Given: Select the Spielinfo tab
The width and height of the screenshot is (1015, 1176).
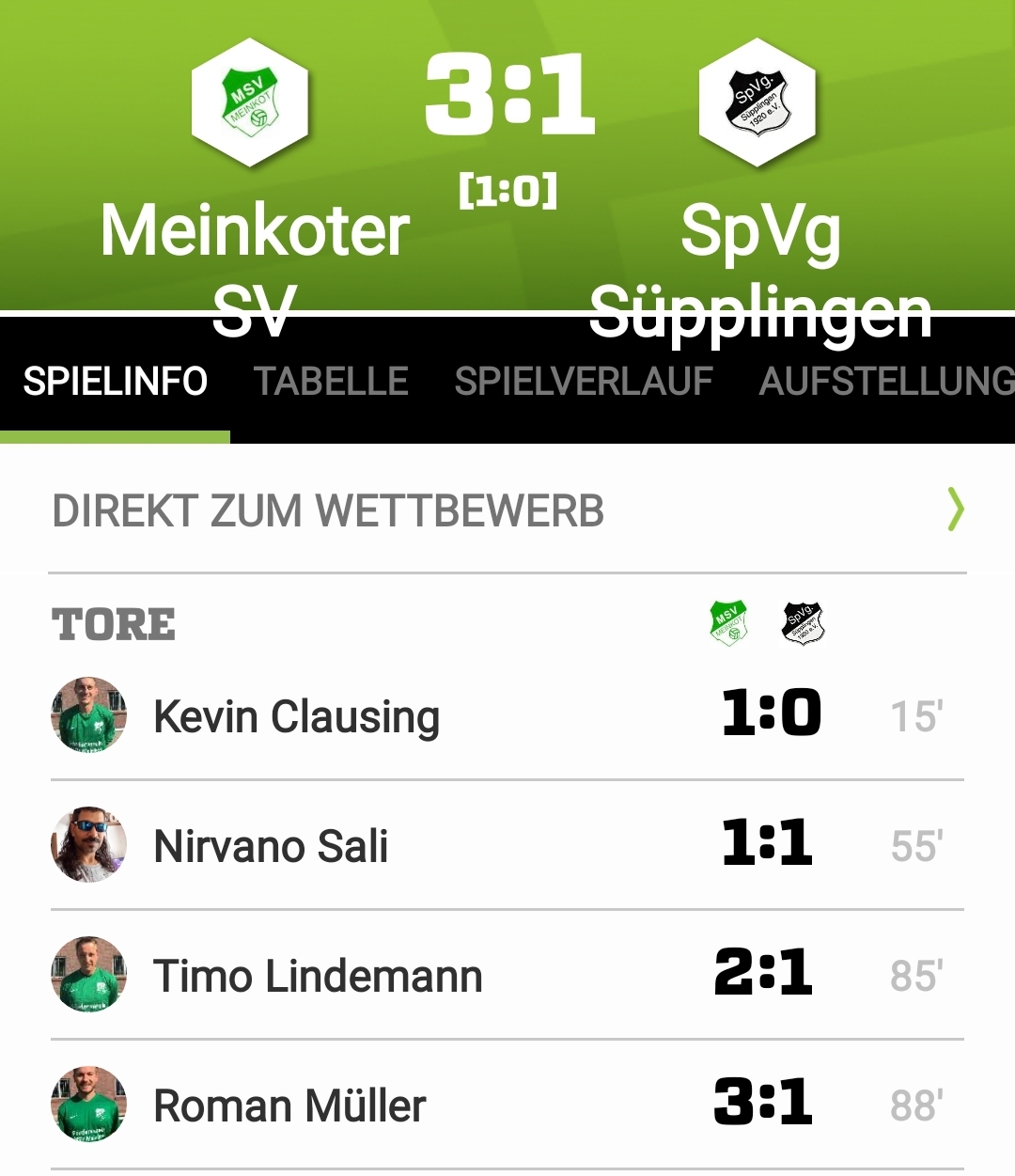Looking at the screenshot, I should pyautogui.click(x=115, y=382).
